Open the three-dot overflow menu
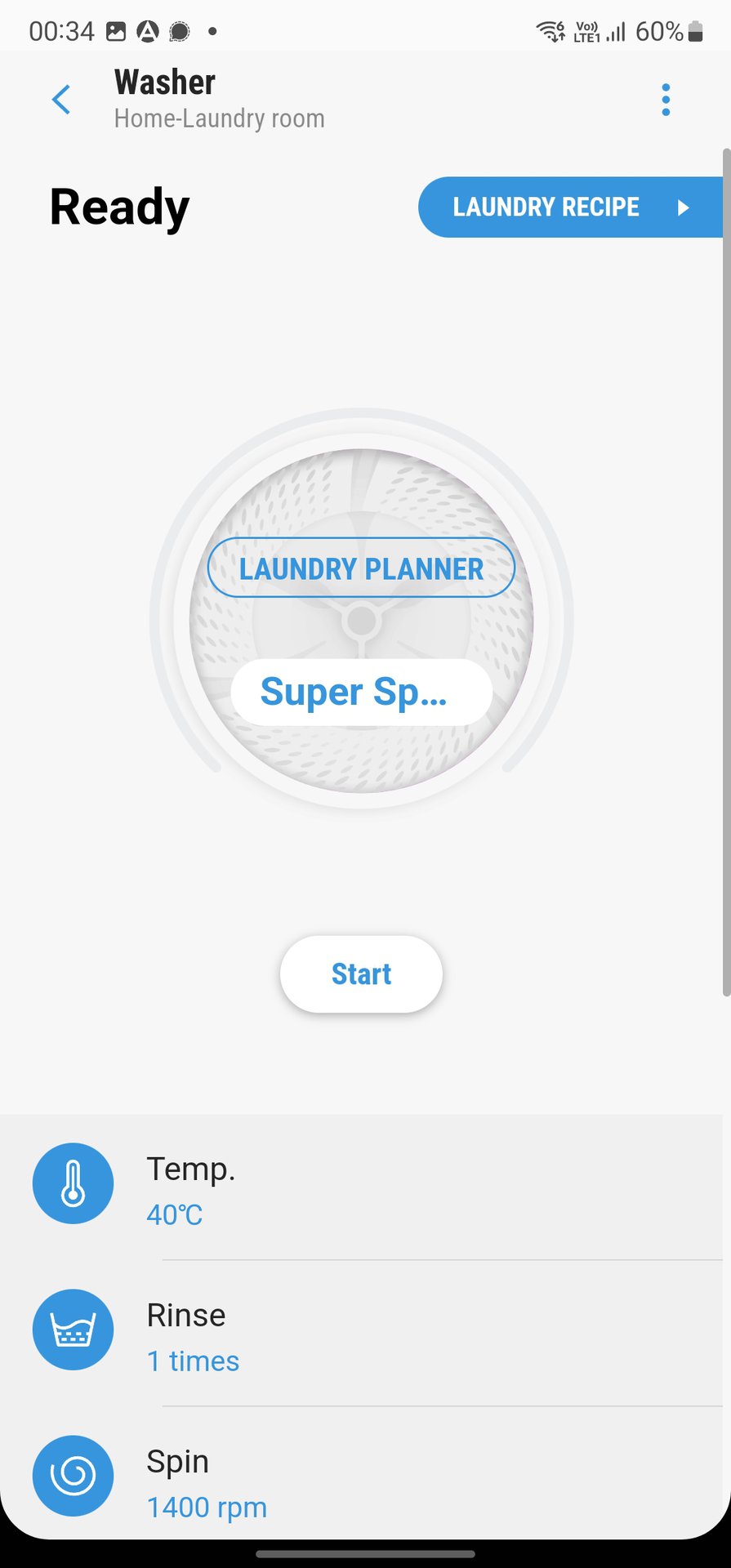731x1568 pixels. [666, 100]
